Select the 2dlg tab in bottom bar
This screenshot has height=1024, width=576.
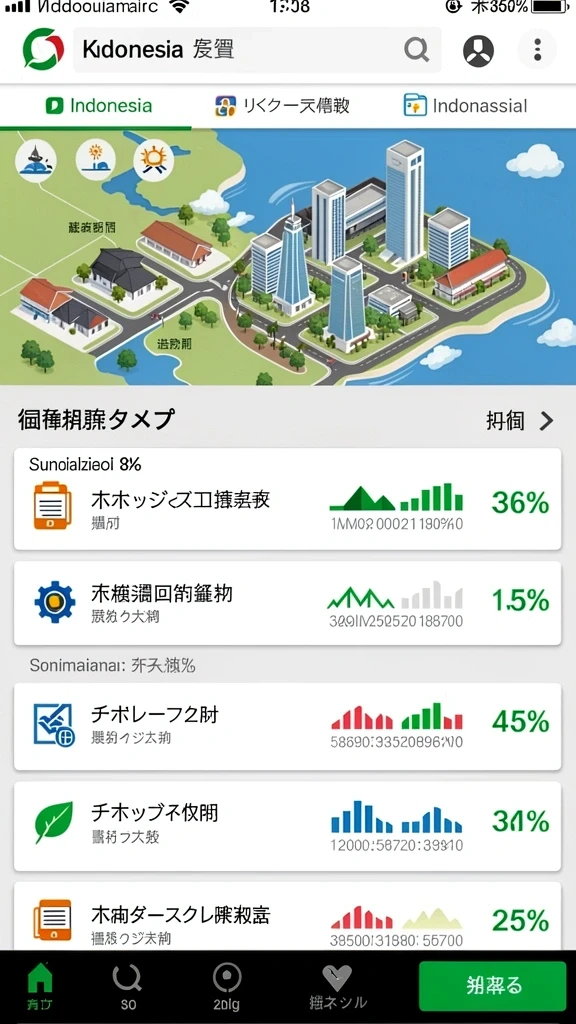pos(227,987)
